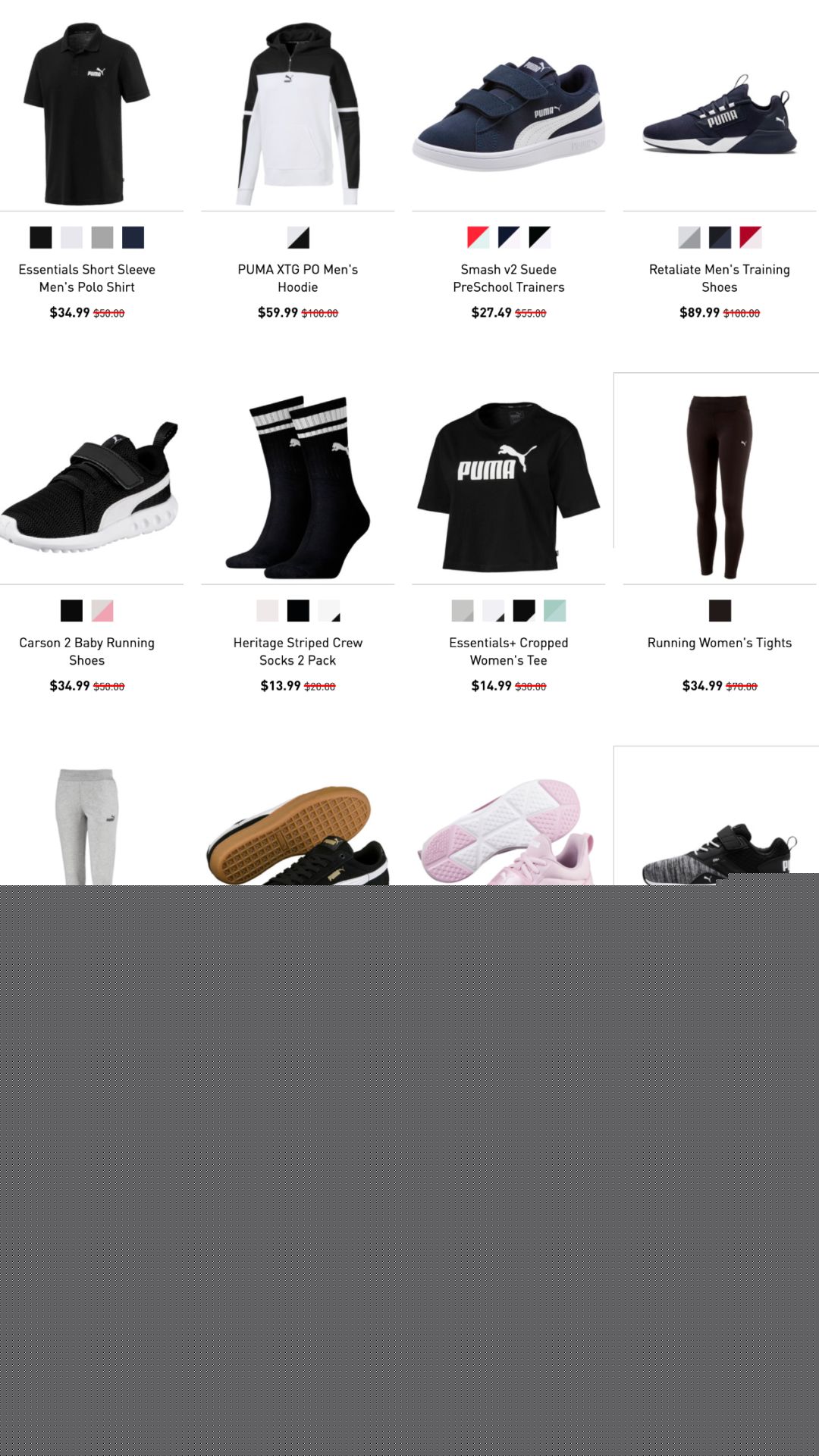View Running Women's Tights product
819x1456 pixels.
[x=719, y=643]
